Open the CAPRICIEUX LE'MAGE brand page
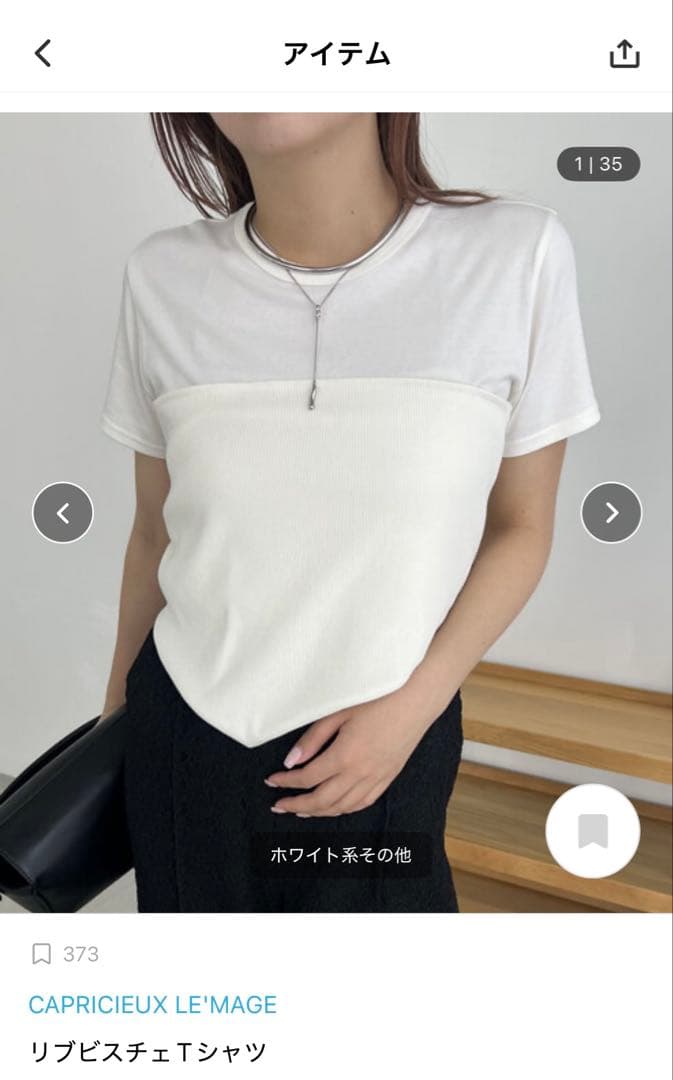Image resolution: width=673 pixels, height=1080 pixels. pos(152,1005)
